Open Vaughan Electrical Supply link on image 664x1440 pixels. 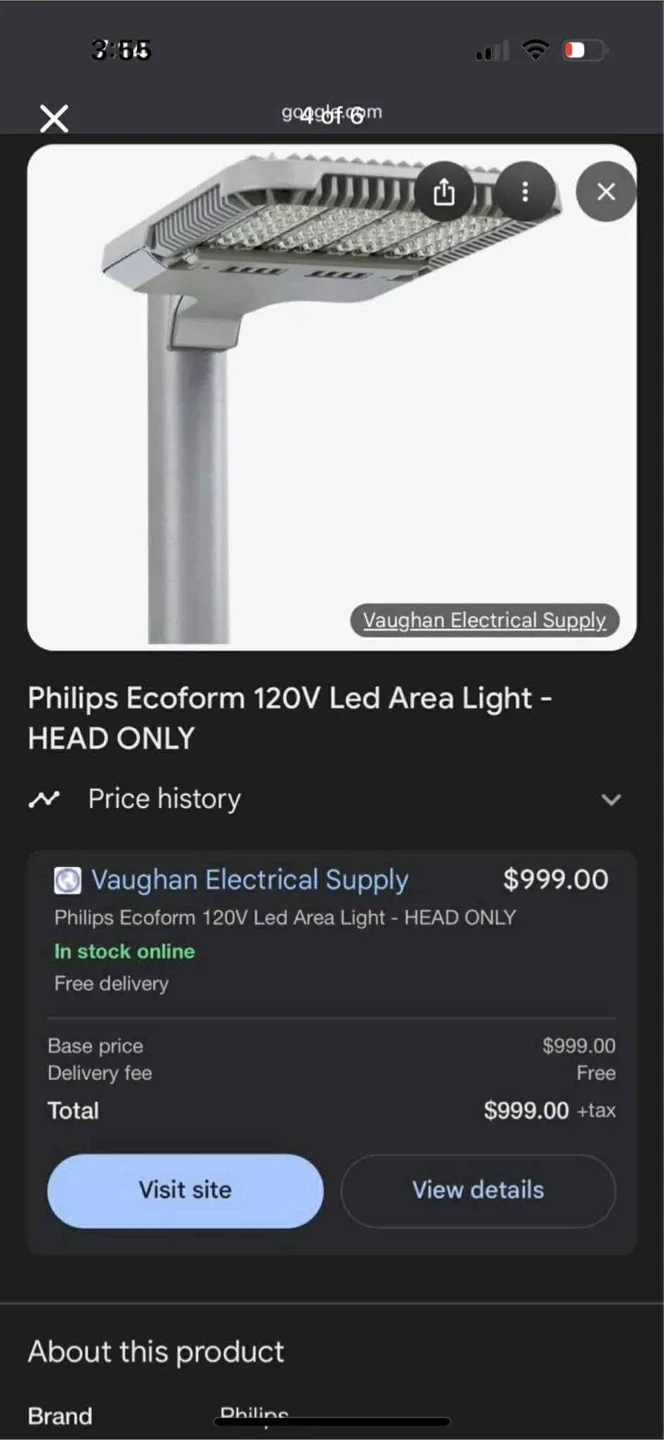(484, 620)
